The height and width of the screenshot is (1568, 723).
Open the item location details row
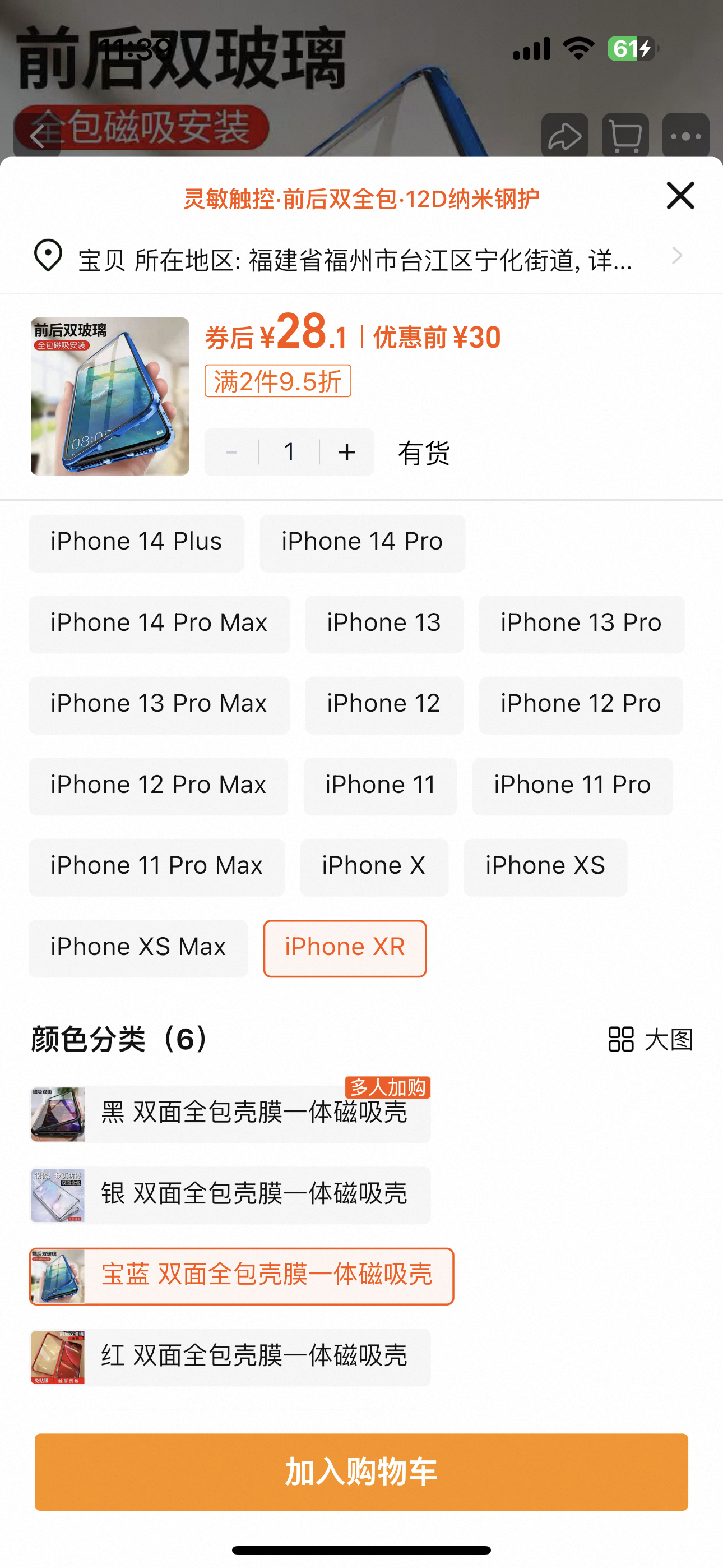(x=359, y=259)
